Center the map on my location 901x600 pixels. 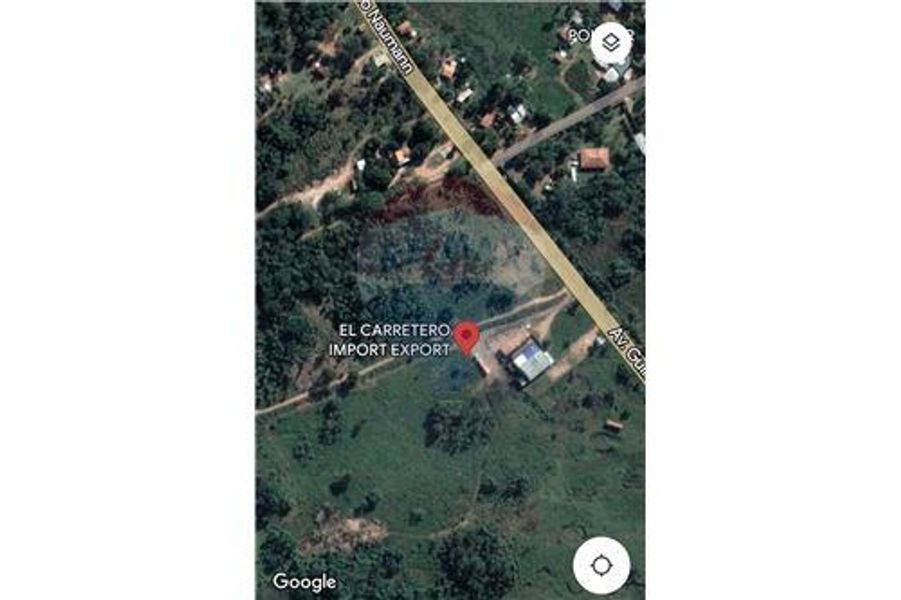pos(601,565)
